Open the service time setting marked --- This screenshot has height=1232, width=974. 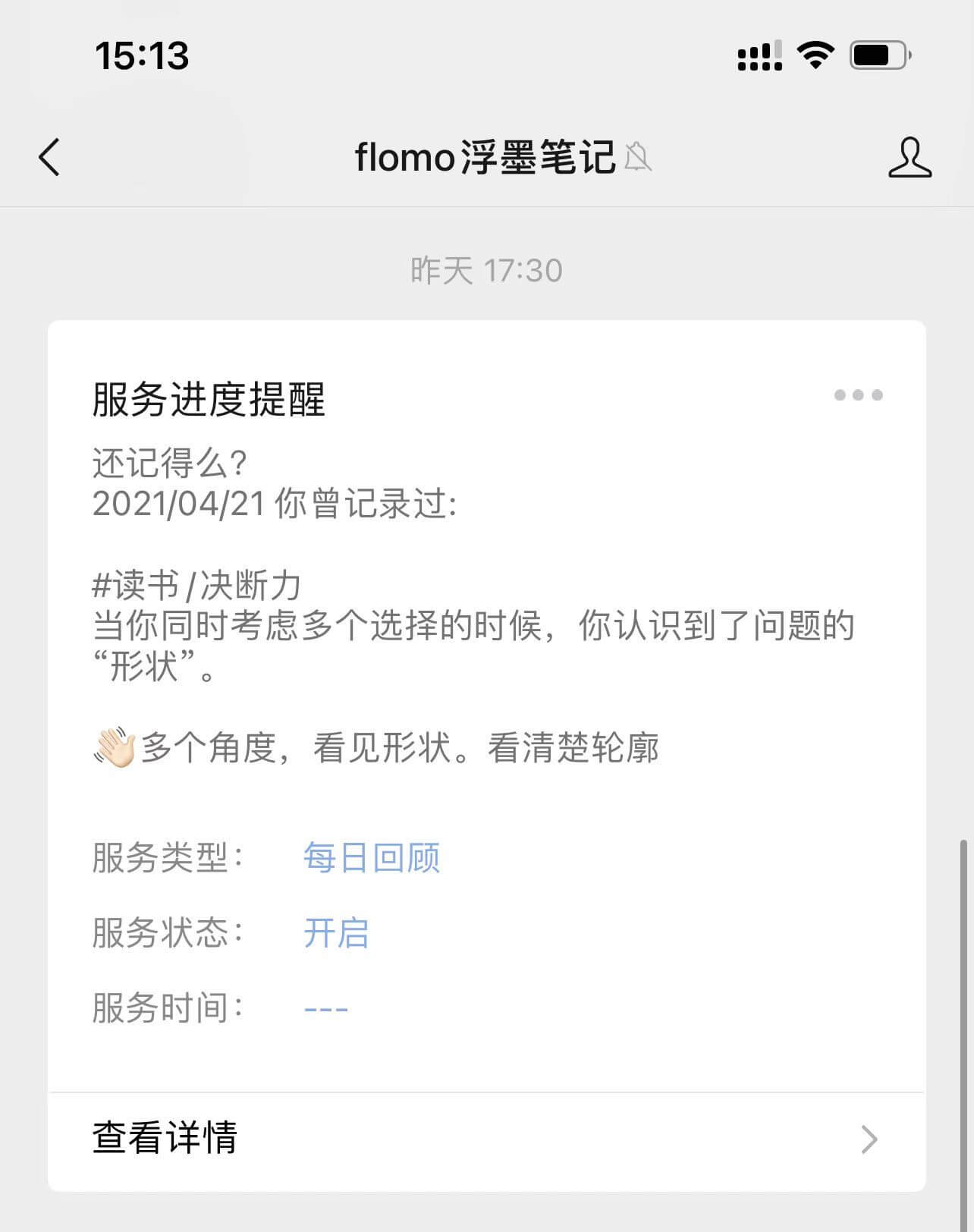pos(325,1007)
